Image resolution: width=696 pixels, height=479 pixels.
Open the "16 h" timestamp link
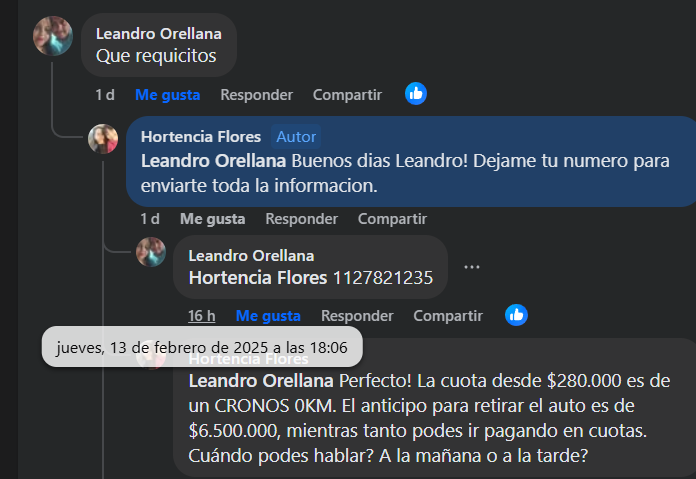[x=202, y=316]
